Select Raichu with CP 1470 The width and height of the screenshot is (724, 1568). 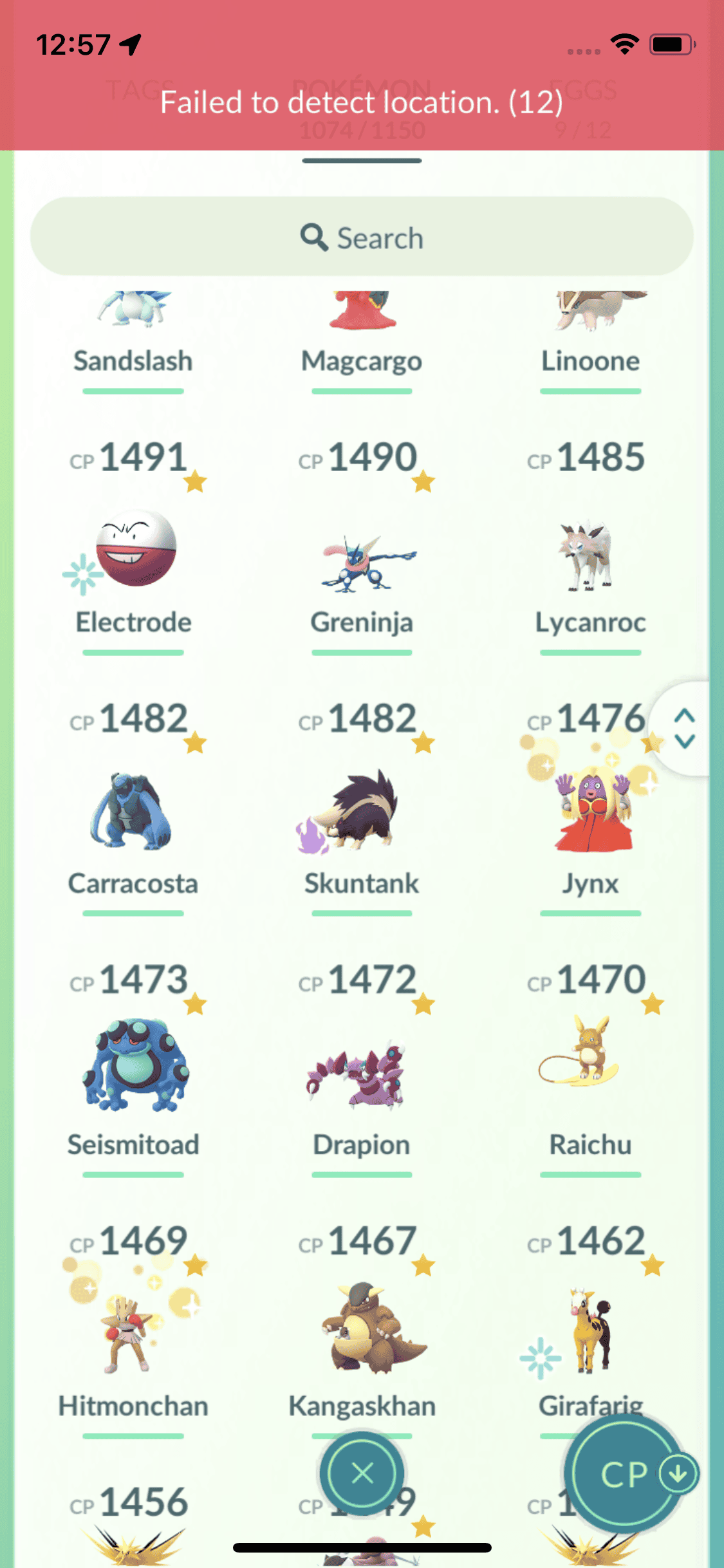[590, 1069]
